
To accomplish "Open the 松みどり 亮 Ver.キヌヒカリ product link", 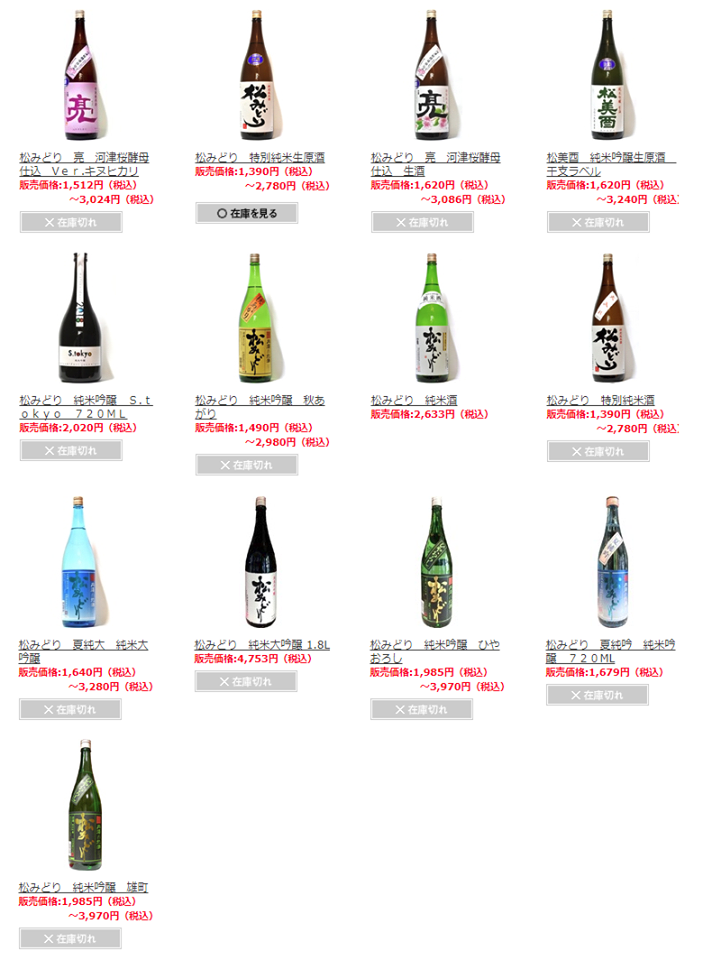I will click(x=78, y=164).
